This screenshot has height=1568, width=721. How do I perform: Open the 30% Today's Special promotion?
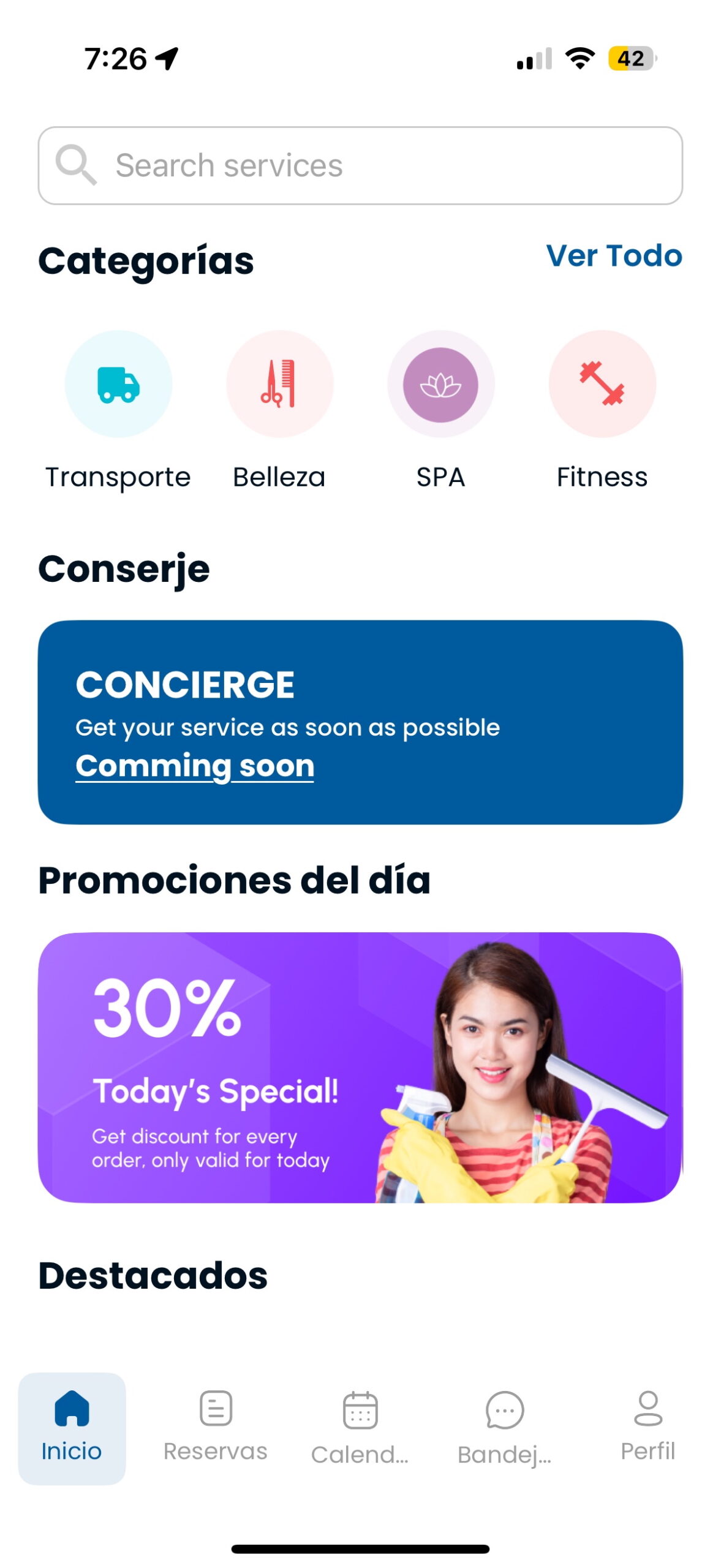point(360,1067)
